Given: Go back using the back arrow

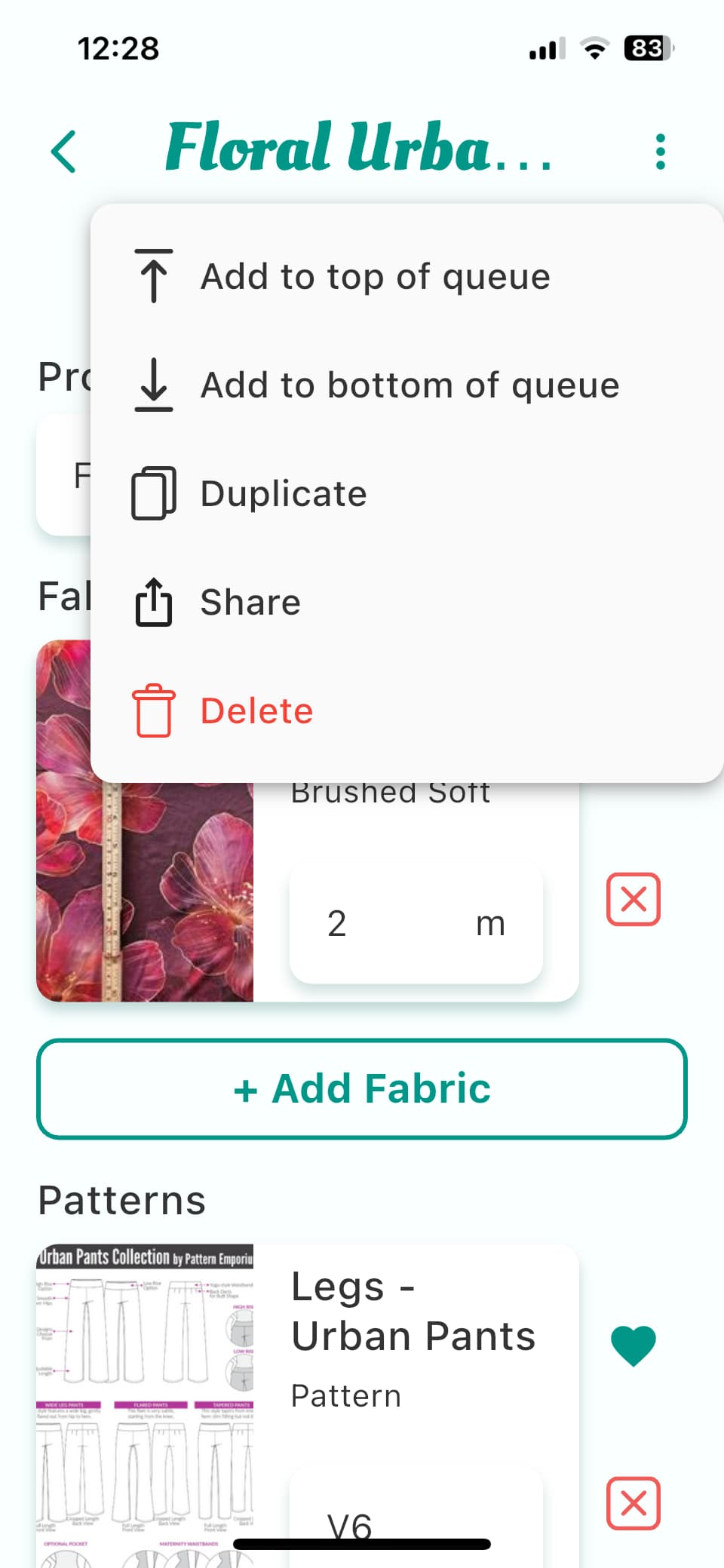Looking at the screenshot, I should point(64,152).
